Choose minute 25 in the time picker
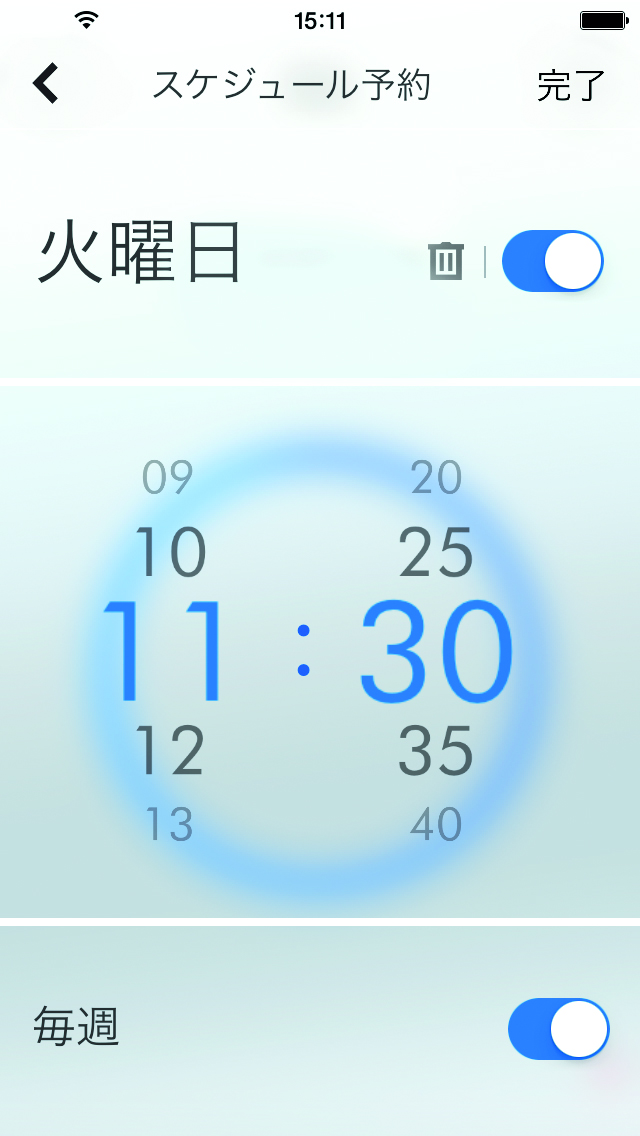 (436, 552)
